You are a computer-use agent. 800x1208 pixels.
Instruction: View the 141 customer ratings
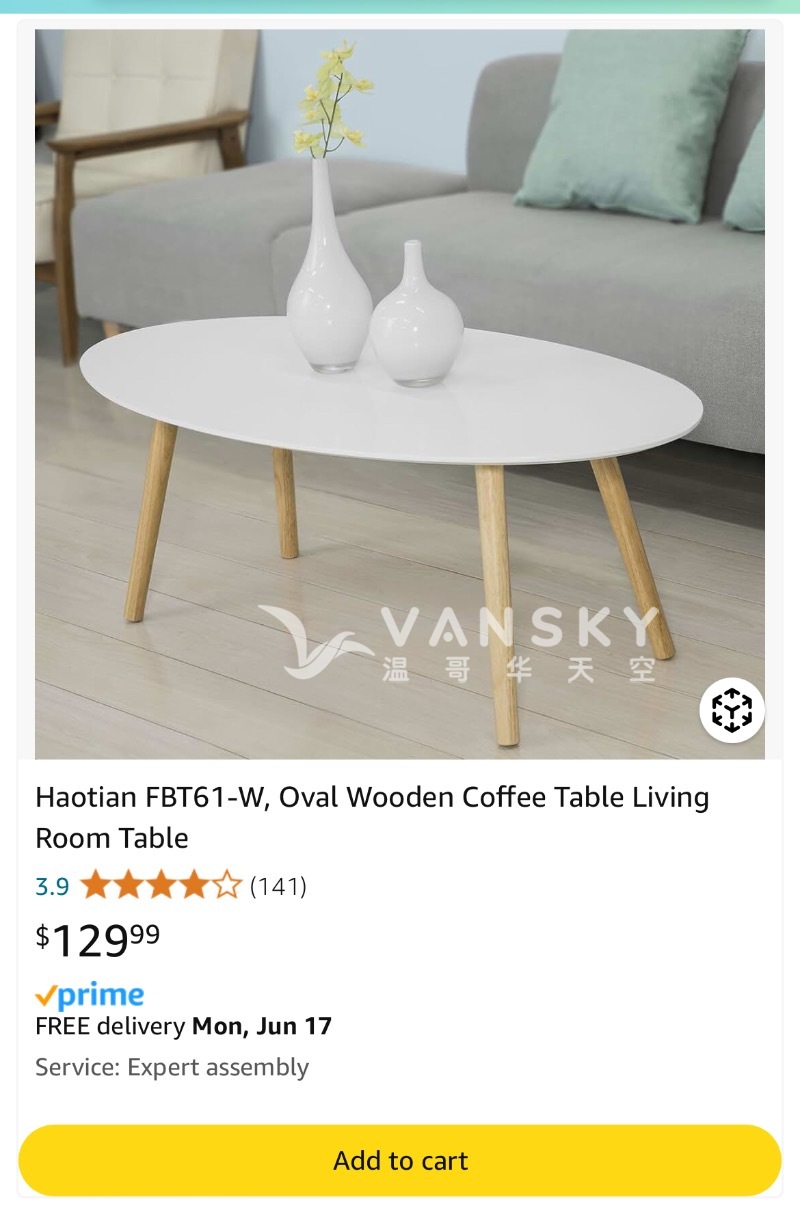278,886
